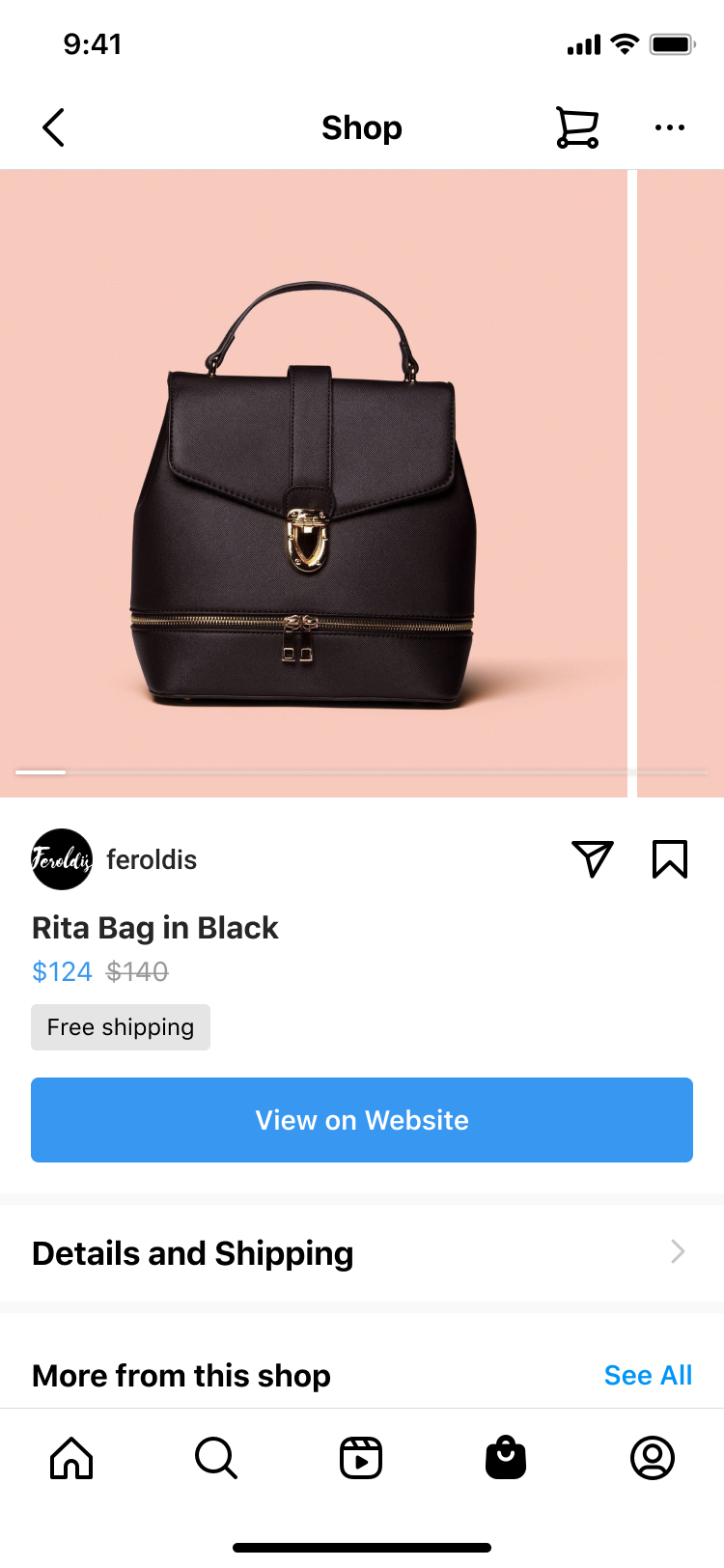Expand Details and Shipping

click(x=362, y=1253)
